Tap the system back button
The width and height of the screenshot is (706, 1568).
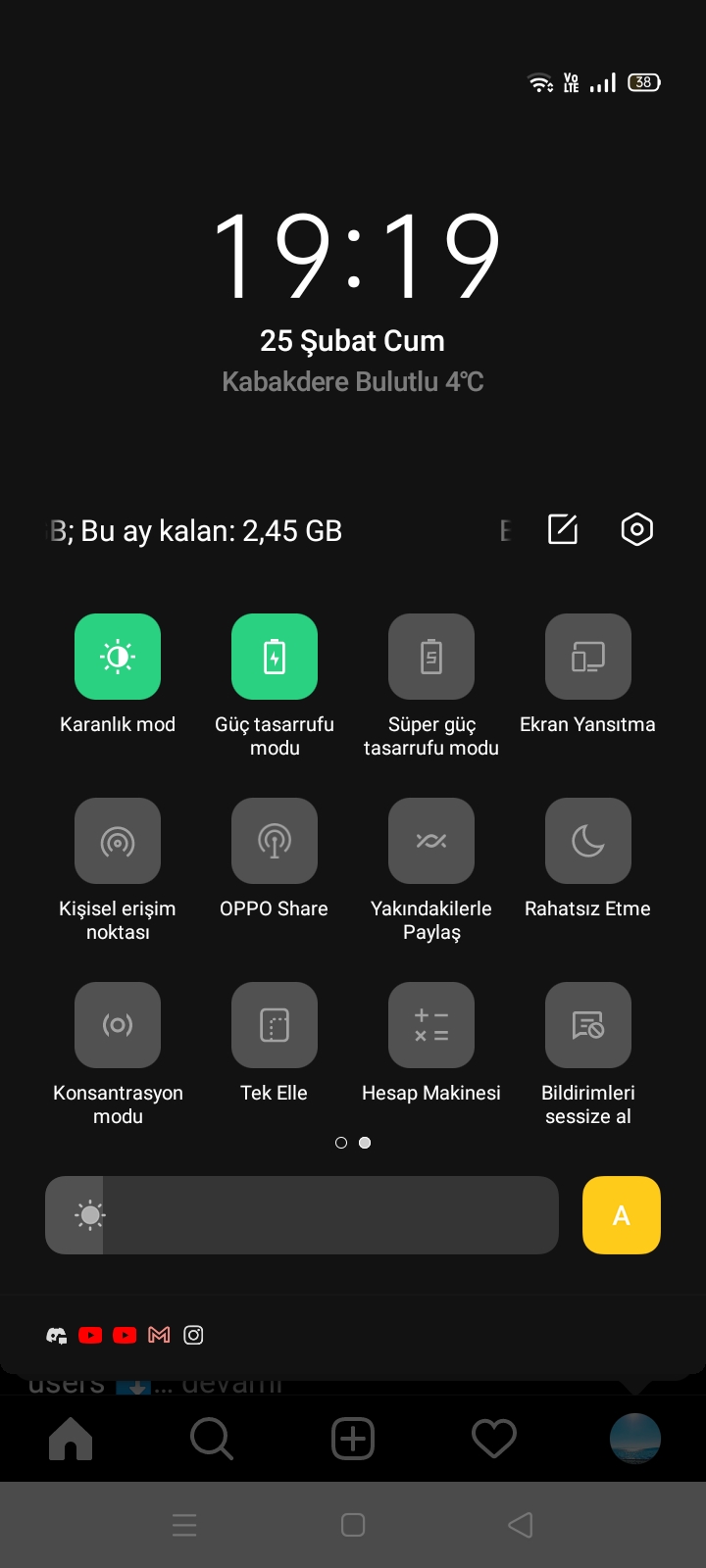pyautogui.click(x=521, y=1525)
